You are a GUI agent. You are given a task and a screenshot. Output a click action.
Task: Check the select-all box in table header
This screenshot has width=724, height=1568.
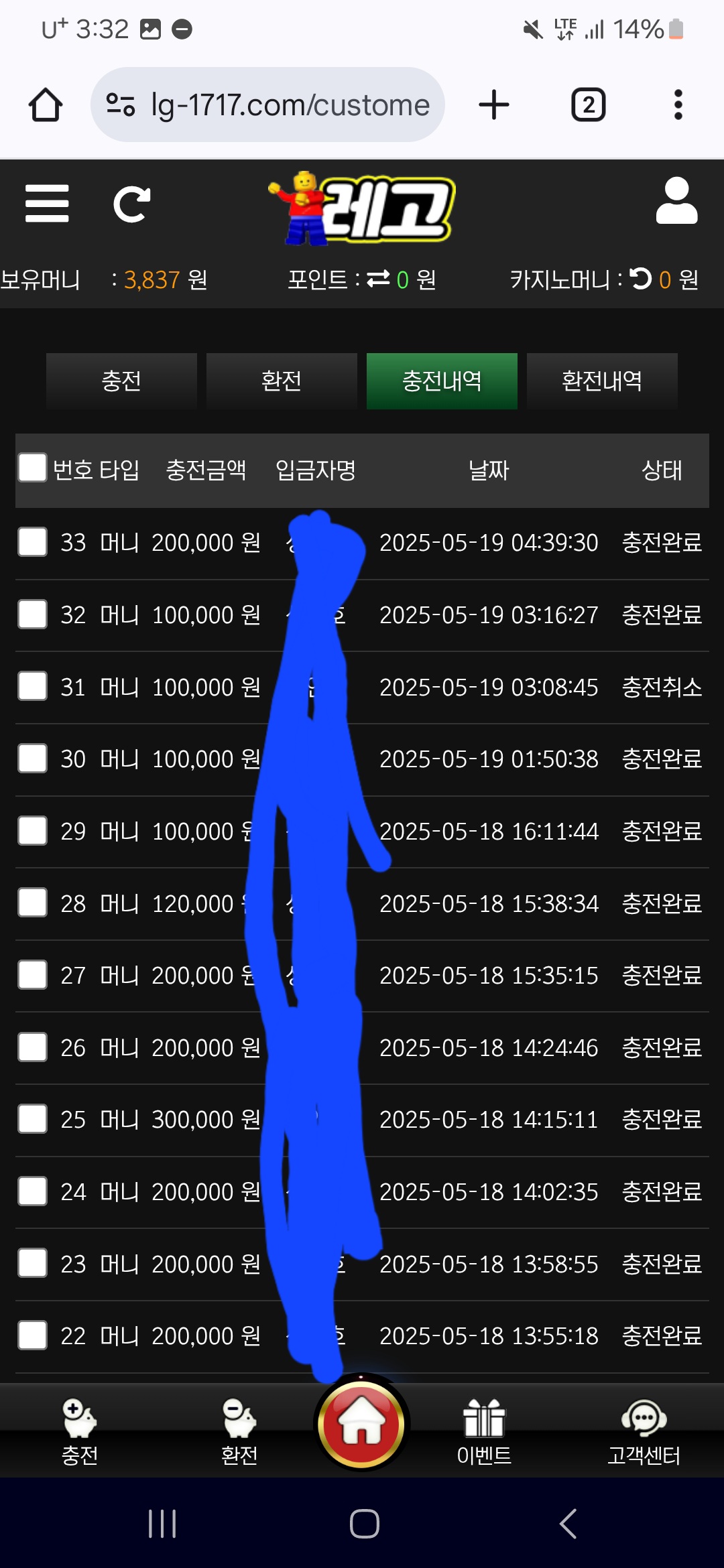[x=32, y=468]
